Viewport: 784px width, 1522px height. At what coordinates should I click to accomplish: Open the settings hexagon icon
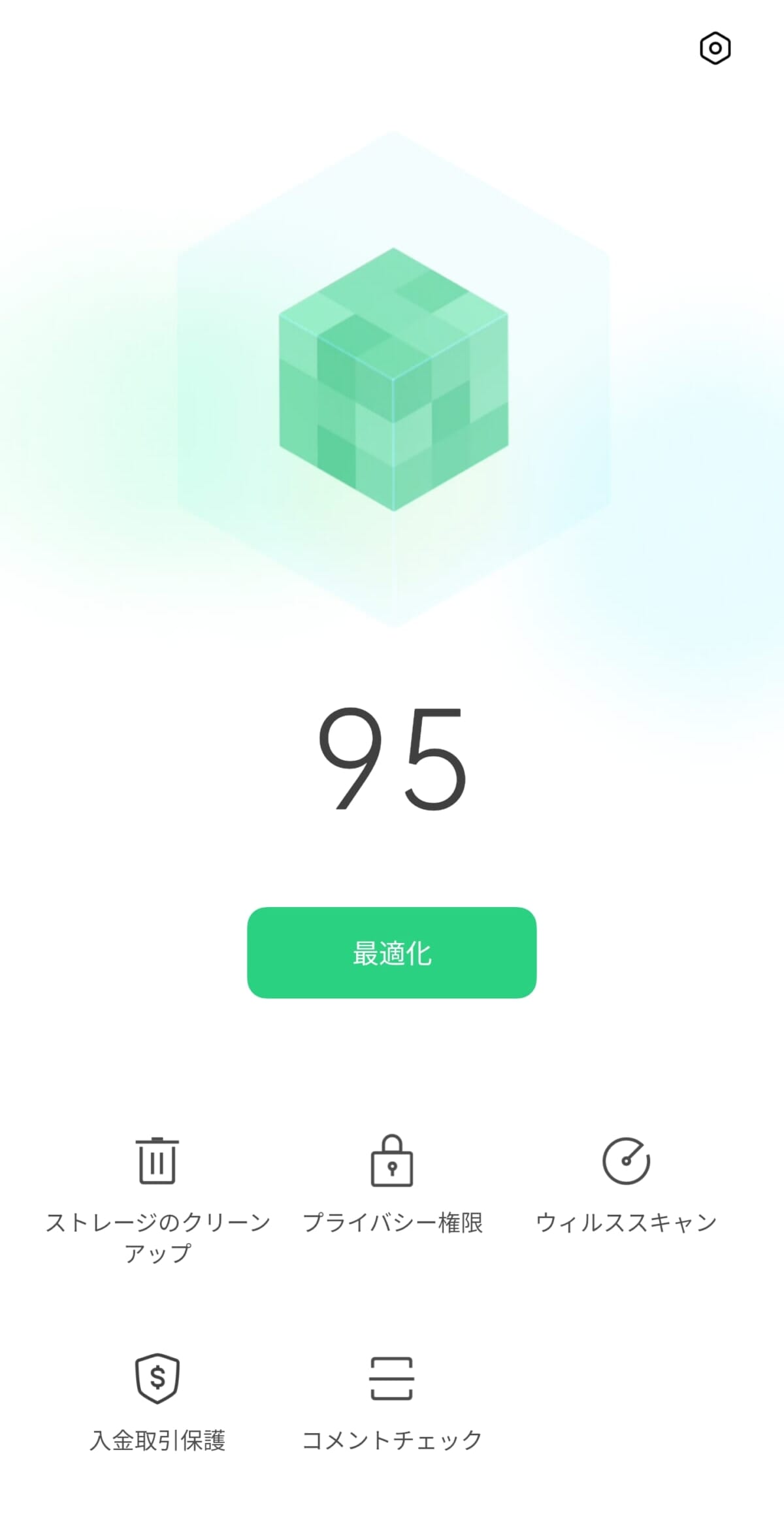[715, 48]
